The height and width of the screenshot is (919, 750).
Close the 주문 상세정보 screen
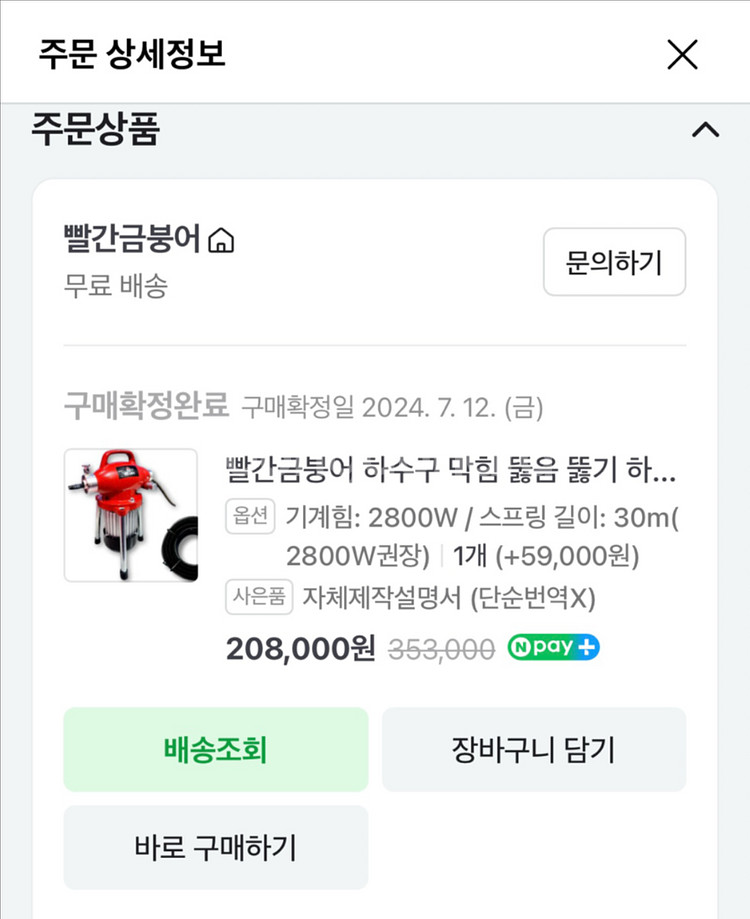682,54
